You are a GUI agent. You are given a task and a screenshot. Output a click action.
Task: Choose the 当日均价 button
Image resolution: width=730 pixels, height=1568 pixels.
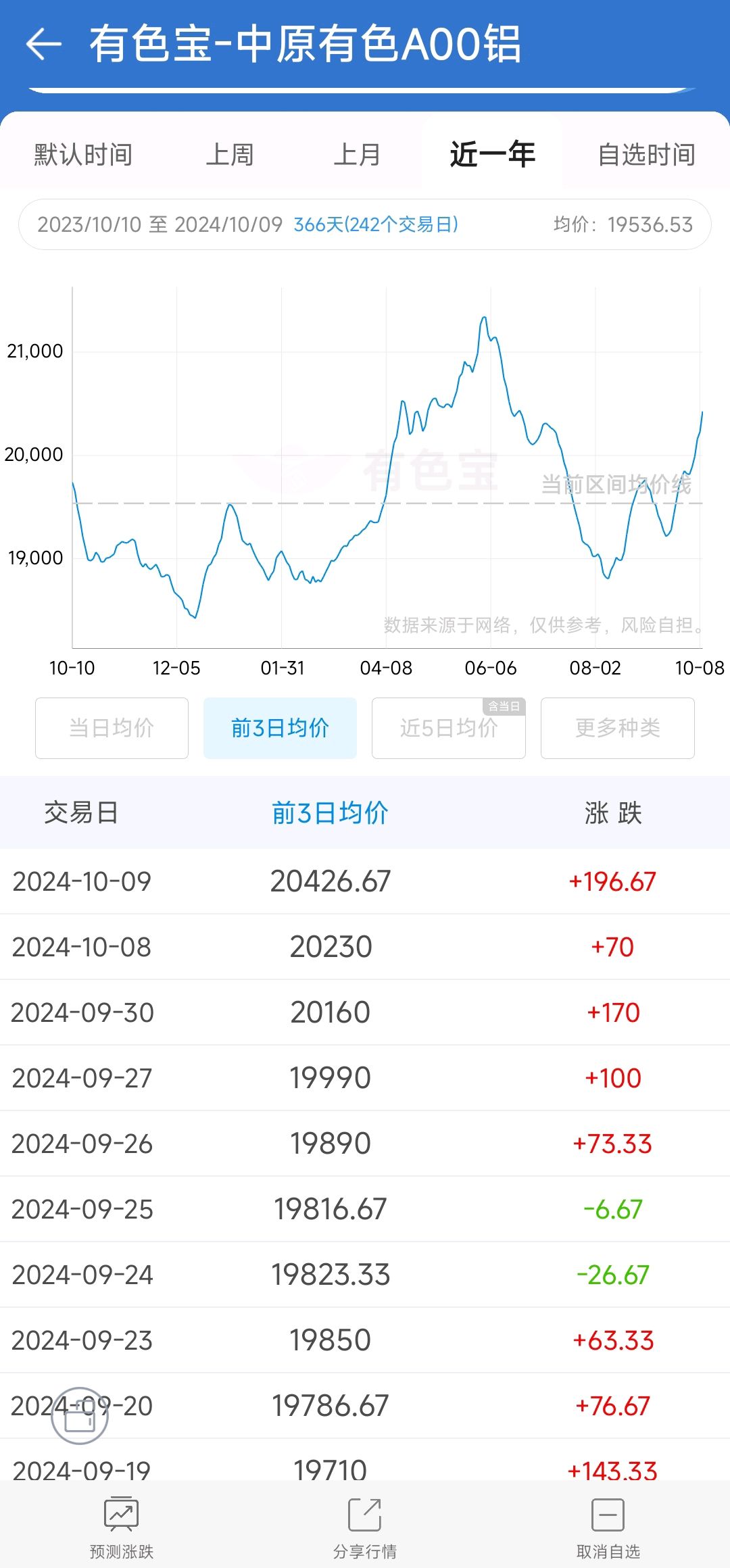click(112, 728)
